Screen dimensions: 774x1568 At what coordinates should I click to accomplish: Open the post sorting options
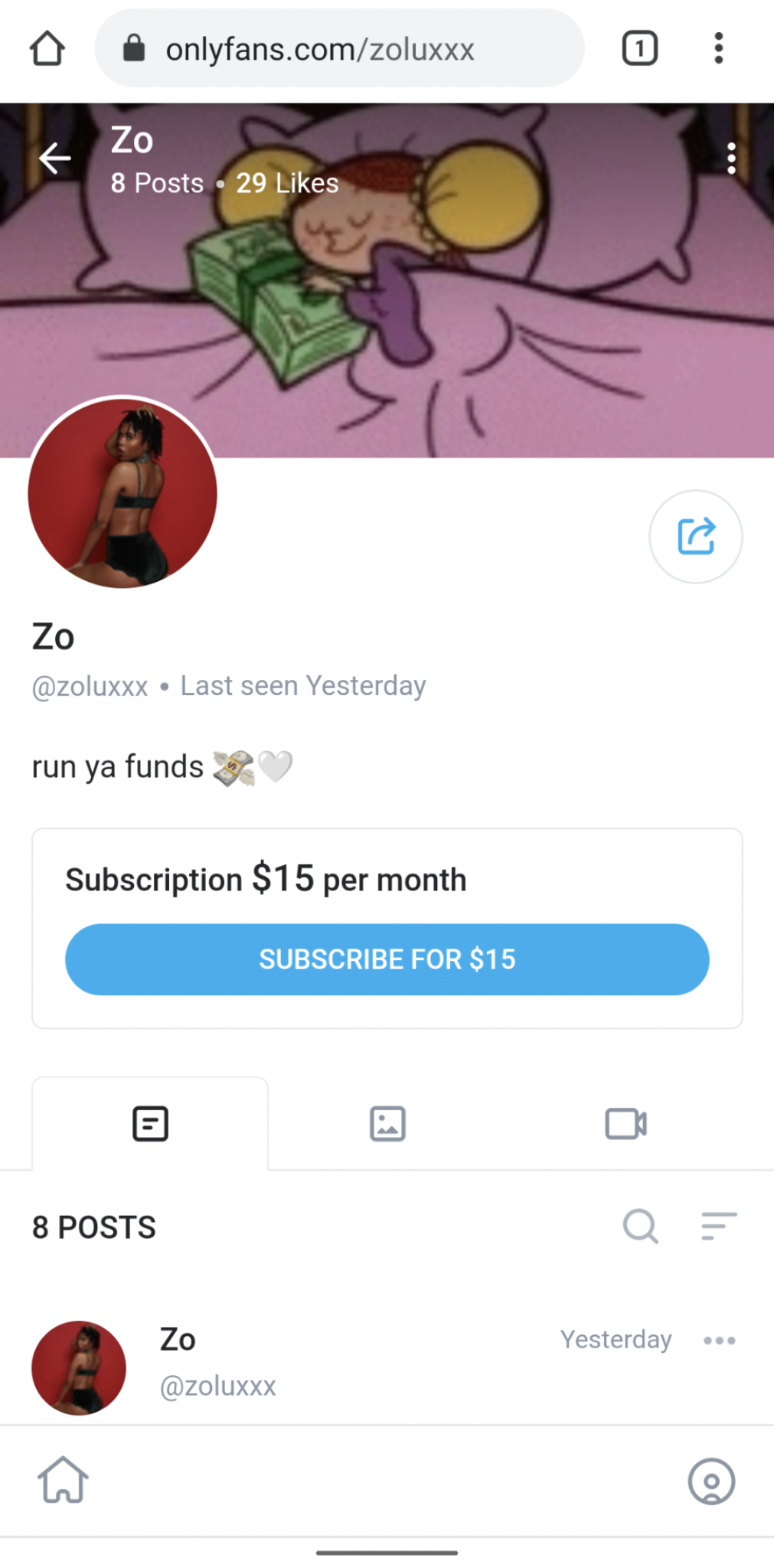pyautogui.click(x=719, y=1227)
